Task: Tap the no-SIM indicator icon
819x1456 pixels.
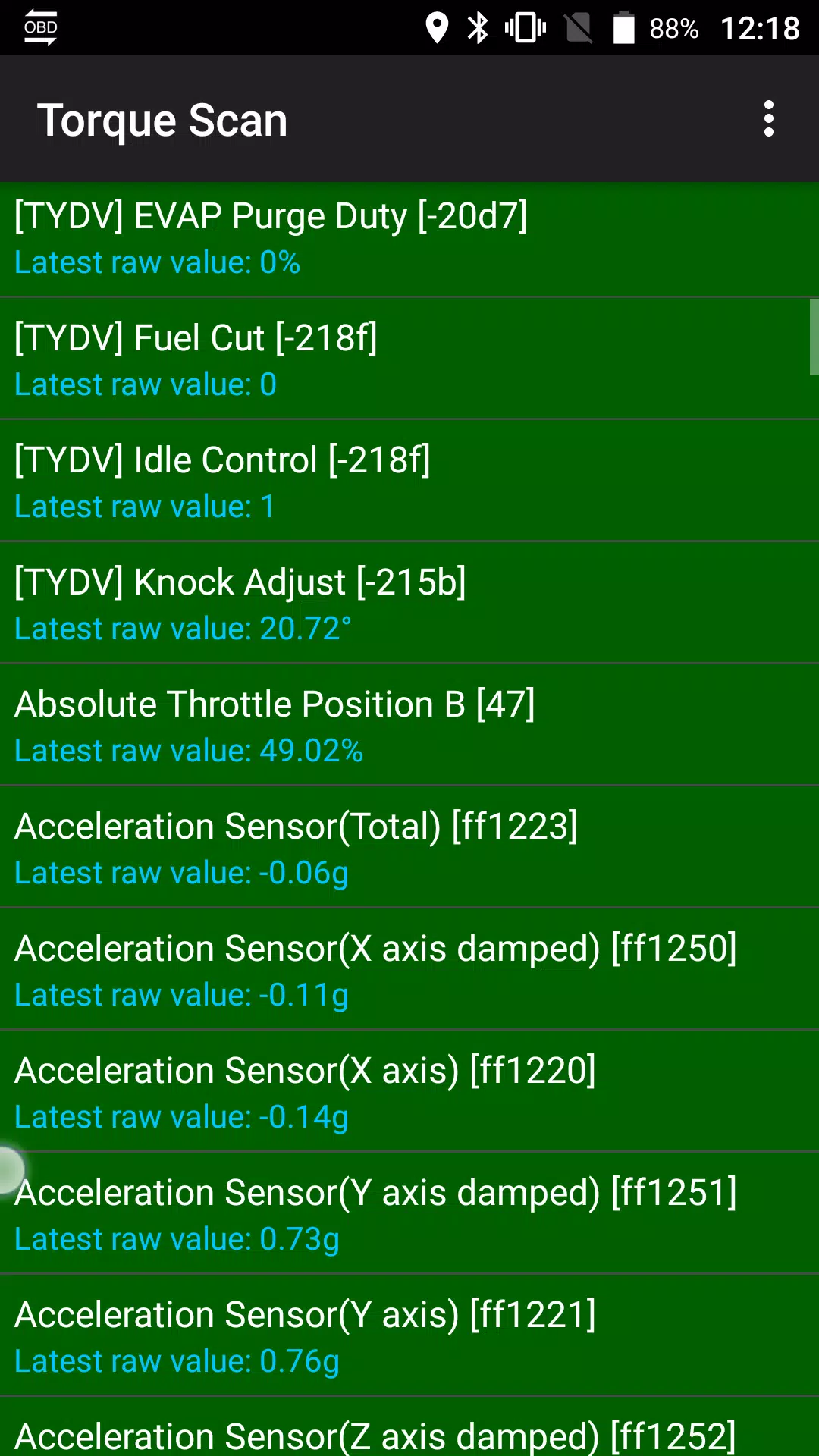Action: [x=578, y=27]
